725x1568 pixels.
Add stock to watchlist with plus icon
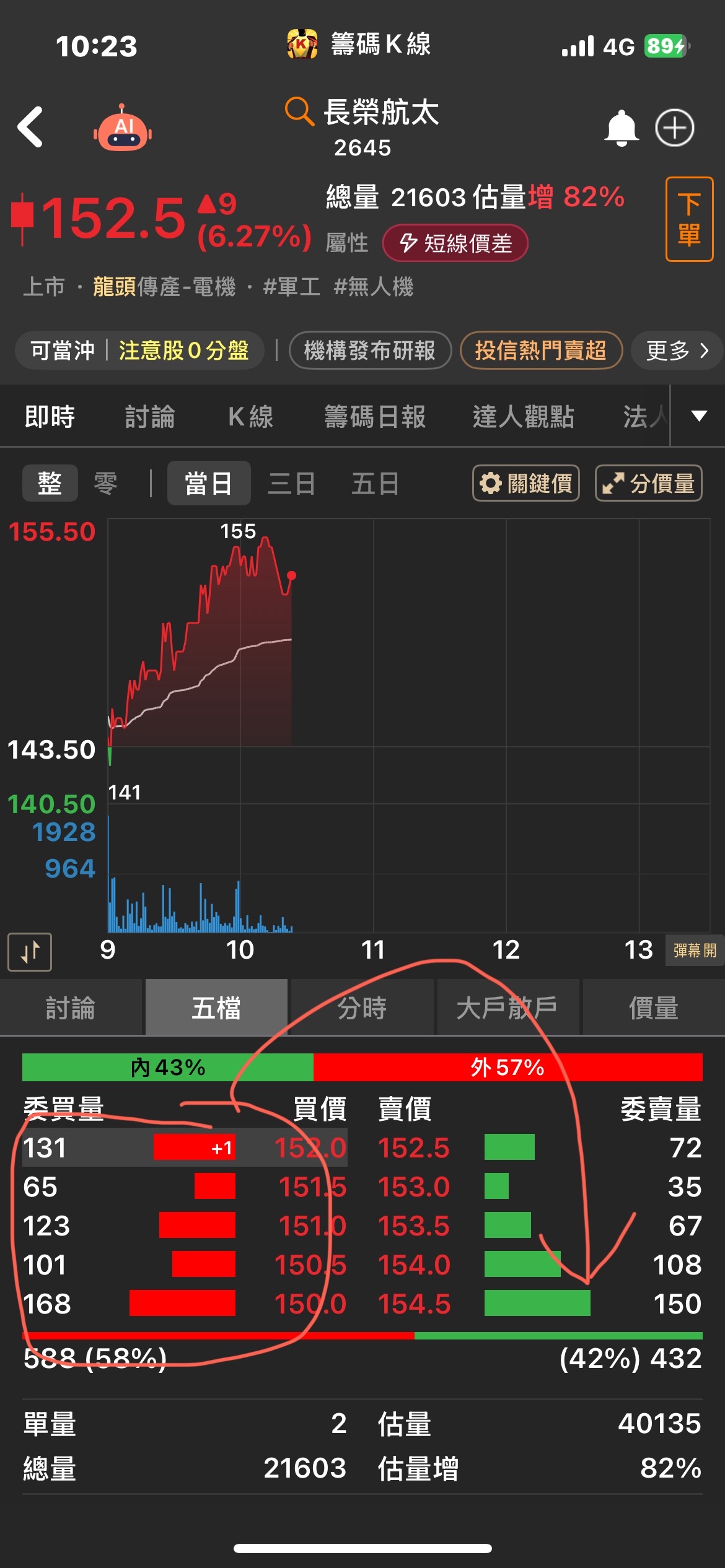pos(674,128)
